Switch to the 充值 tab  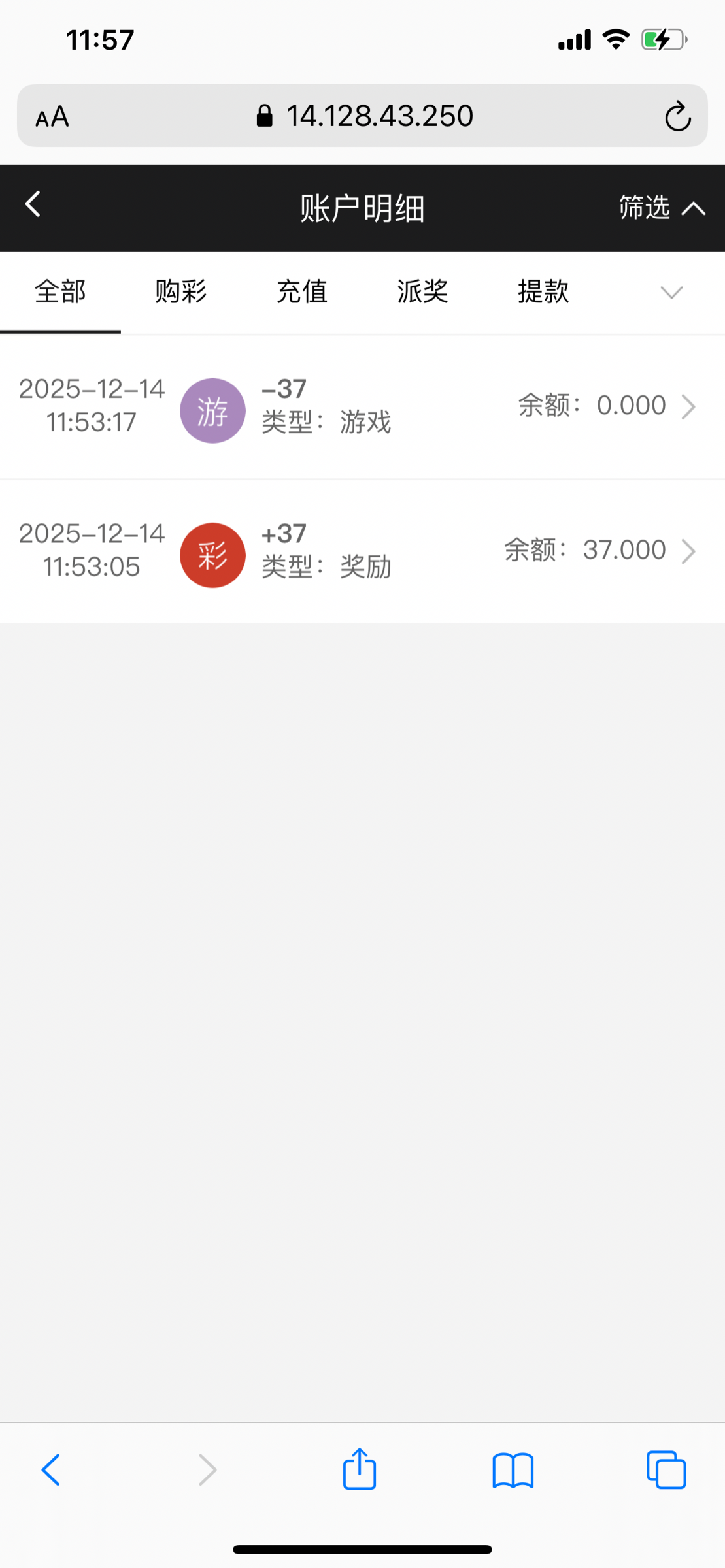point(301,292)
